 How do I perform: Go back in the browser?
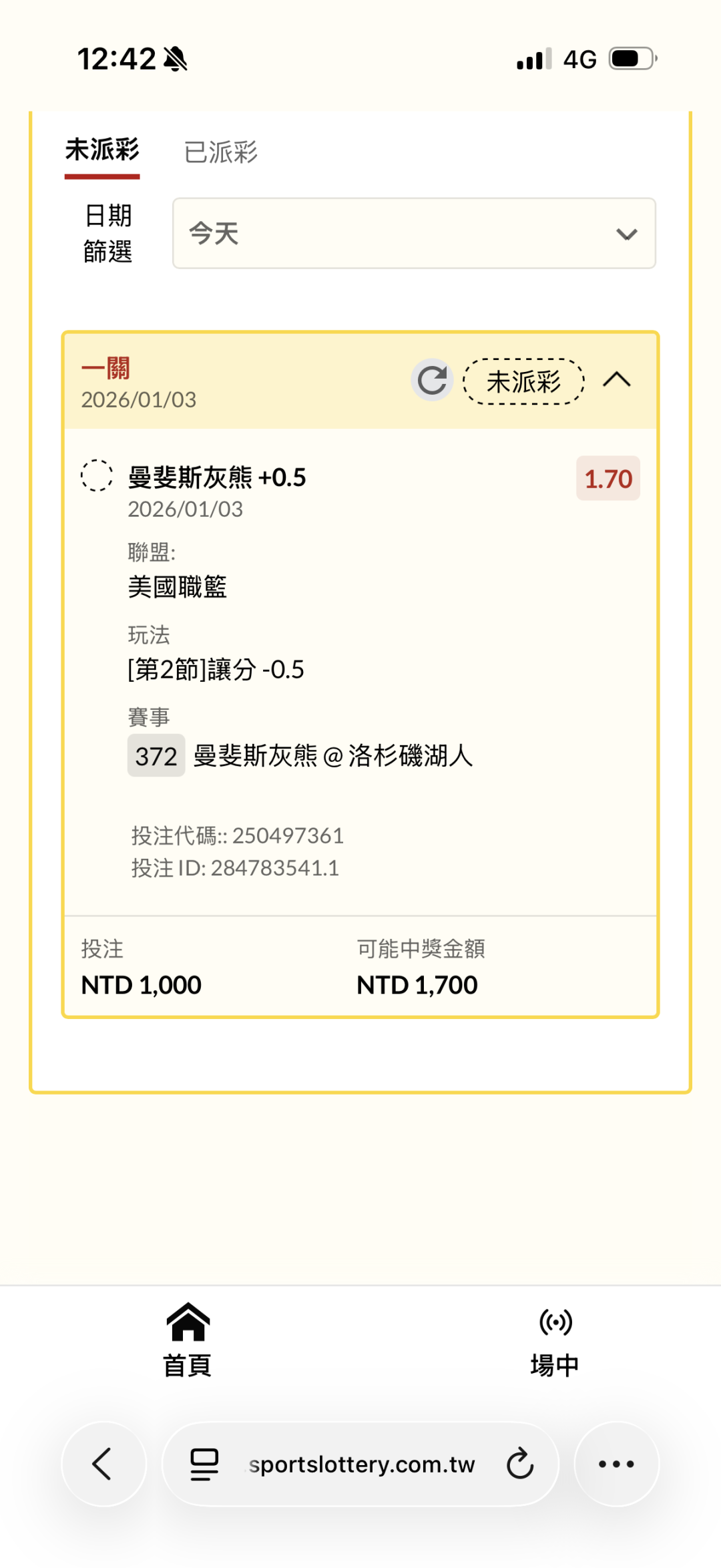(x=103, y=1464)
